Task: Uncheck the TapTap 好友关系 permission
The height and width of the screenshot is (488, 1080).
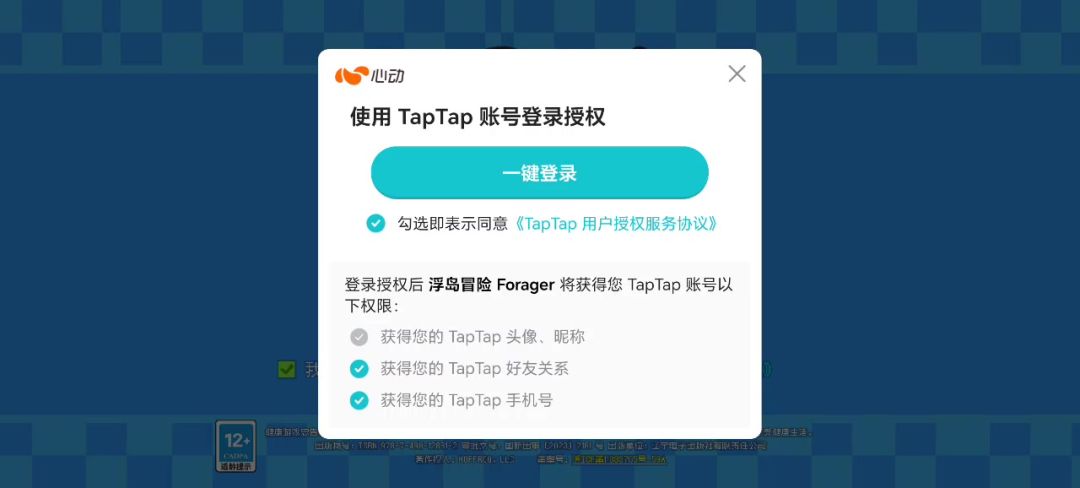Action: tap(359, 369)
